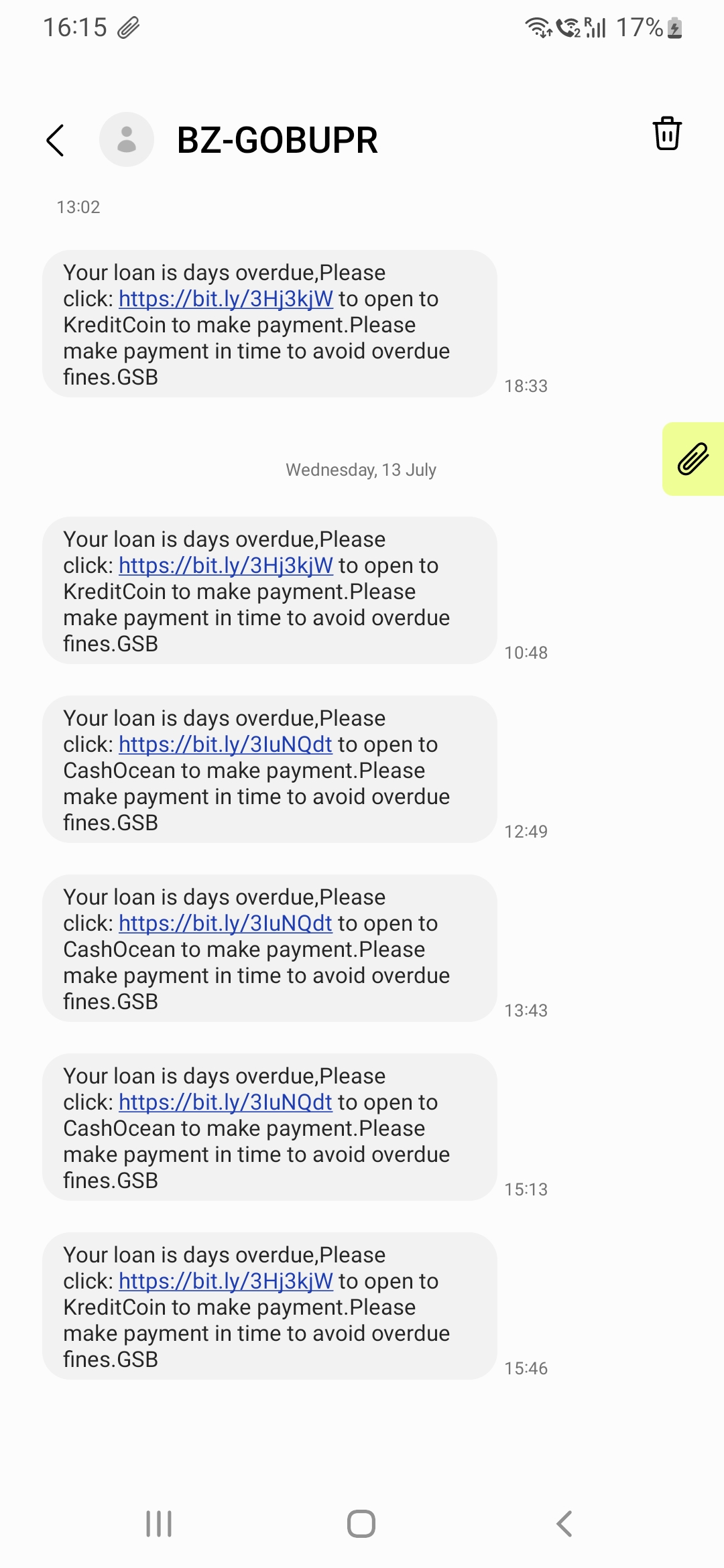Open the yellow paperclip side handle
The height and width of the screenshot is (1568, 724).
693,459
